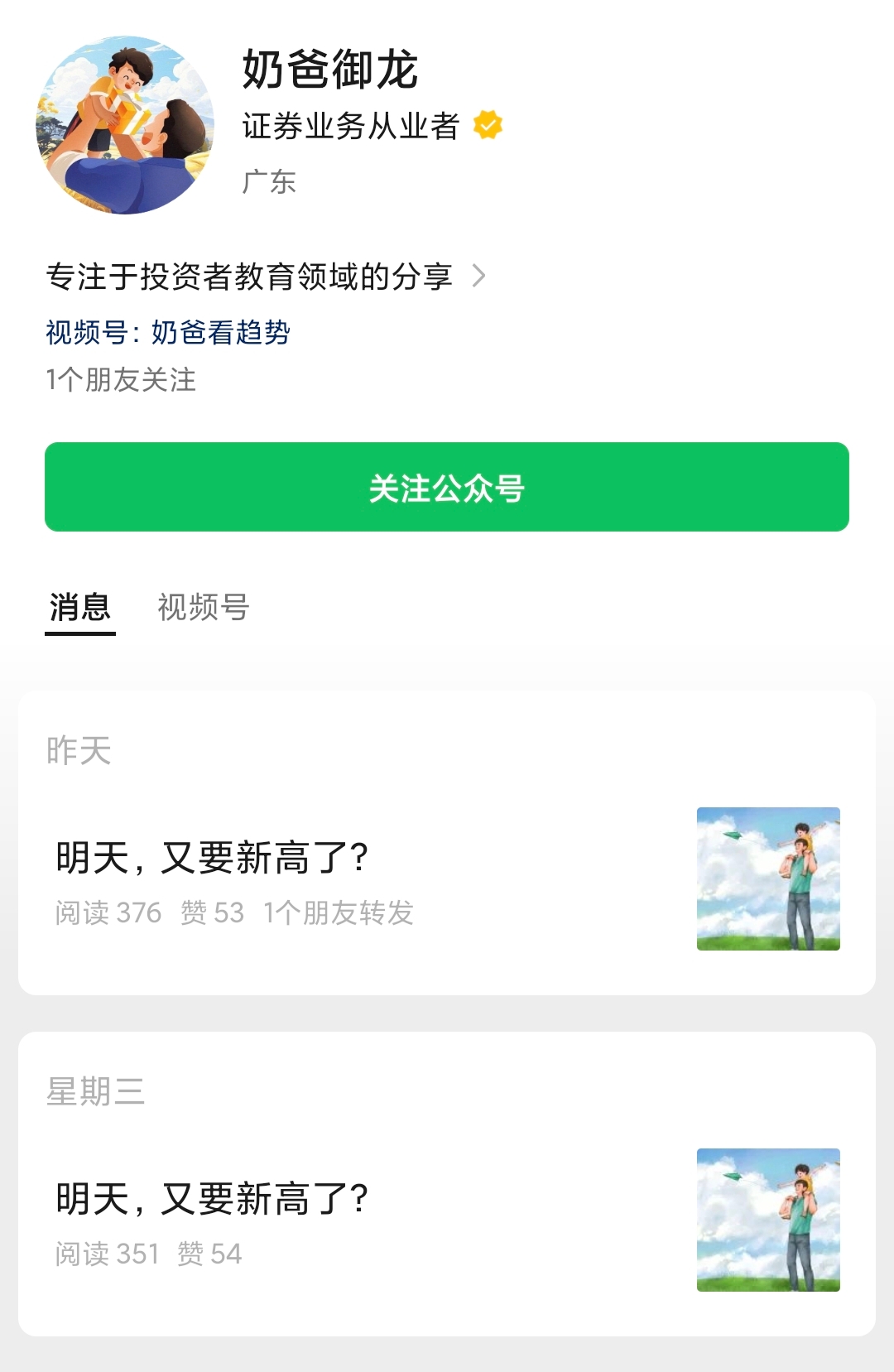This screenshot has height=1372, width=894.
Task: Open yesterday's article 明天，又要新高了？
Action: [x=212, y=858]
